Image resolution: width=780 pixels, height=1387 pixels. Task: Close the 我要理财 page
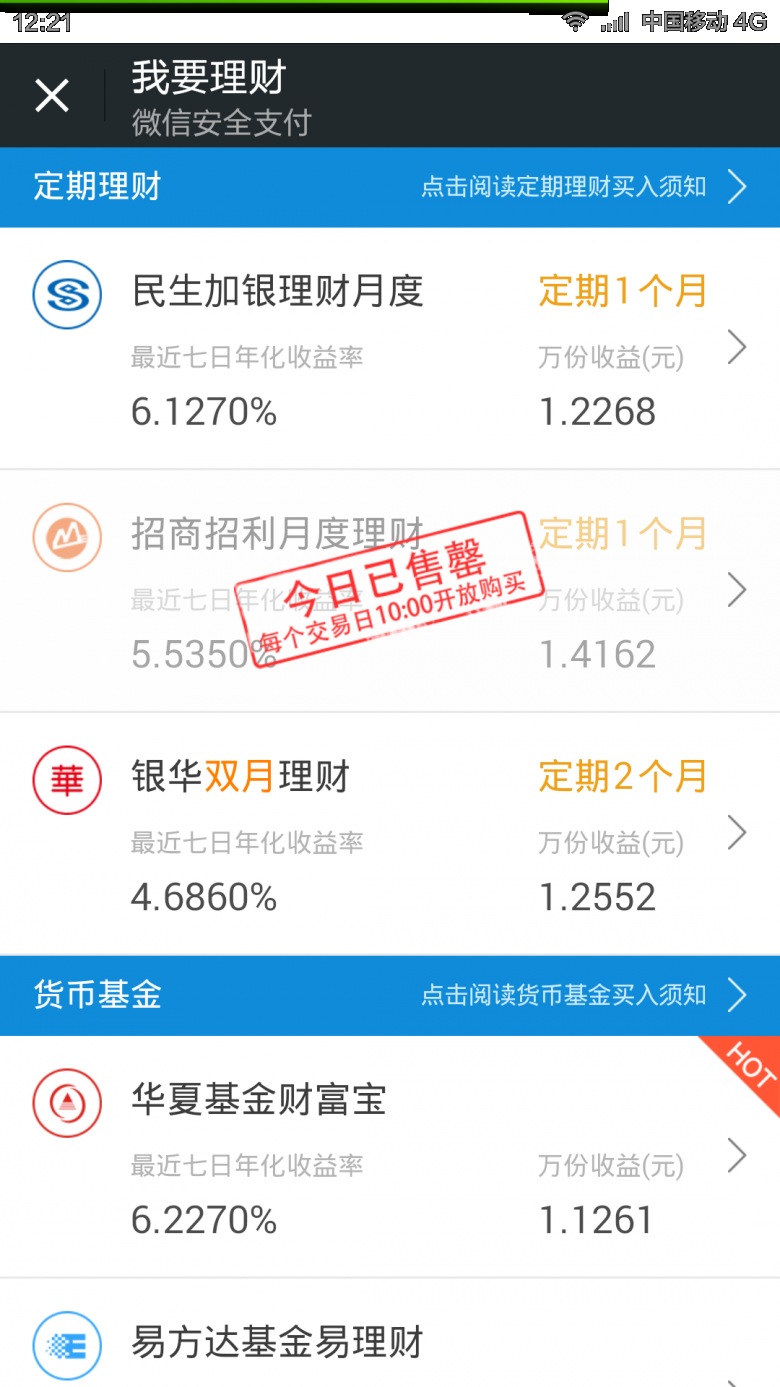point(52,96)
